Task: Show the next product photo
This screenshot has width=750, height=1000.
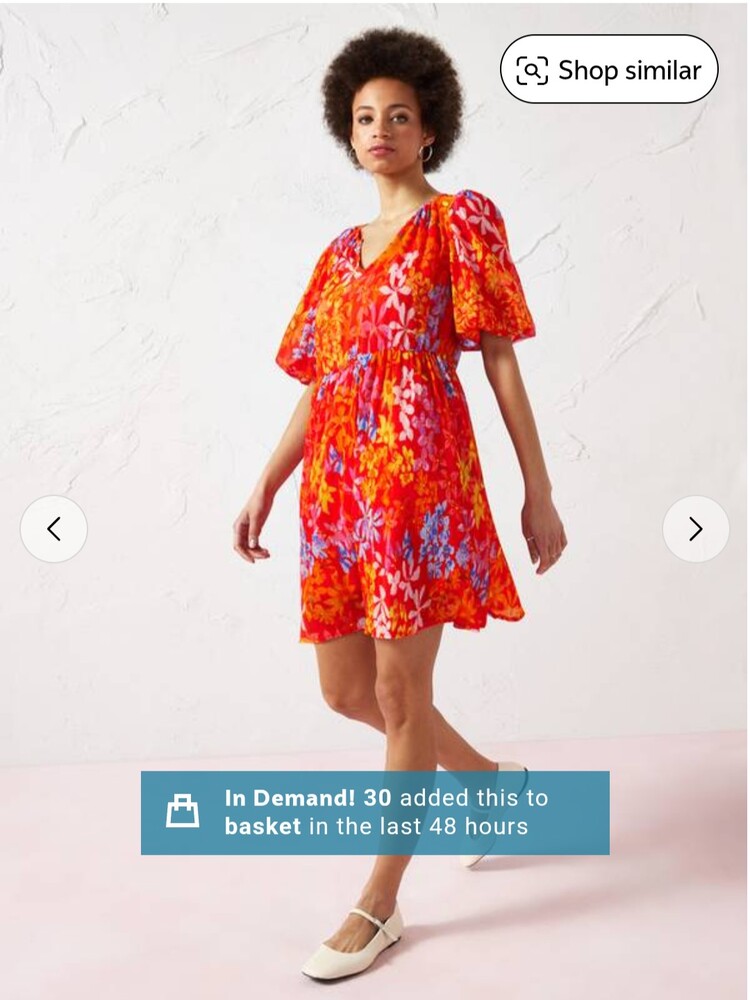Action: 696,529
